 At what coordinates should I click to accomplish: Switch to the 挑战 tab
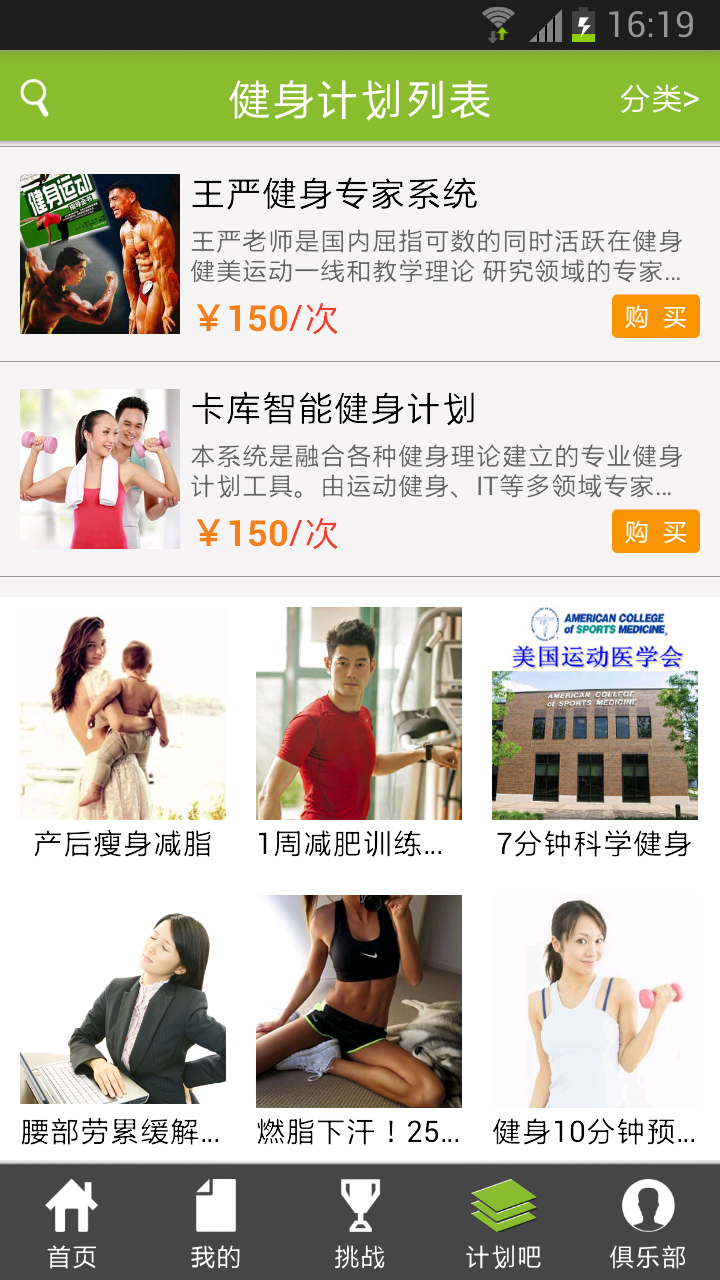(x=360, y=1222)
